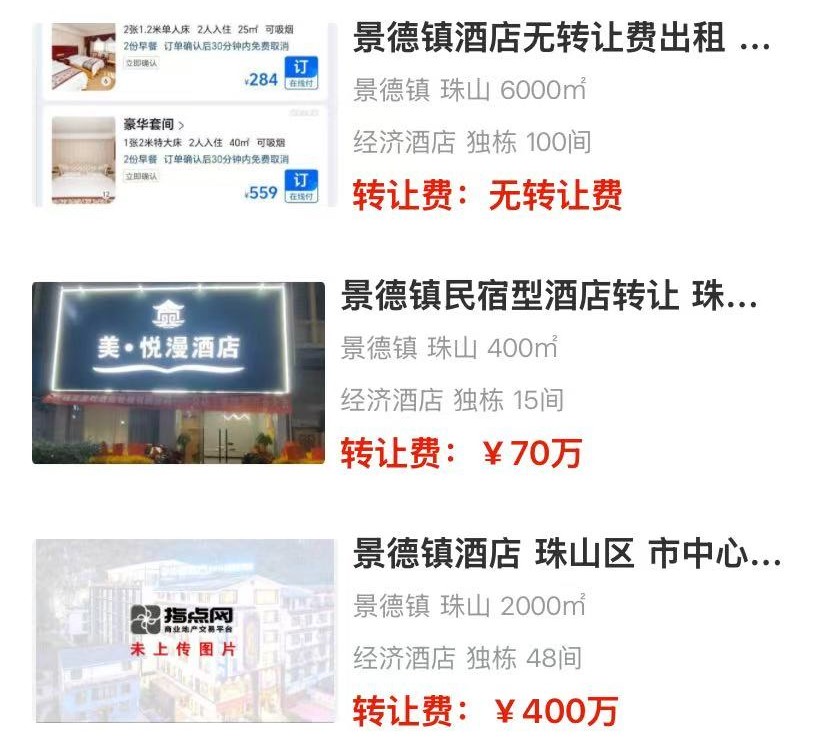Viewport: 828px width, 742px height.
Task: Open the 景德镇酒店 珠山区 市中心 listing
Action: pos(566,554)
